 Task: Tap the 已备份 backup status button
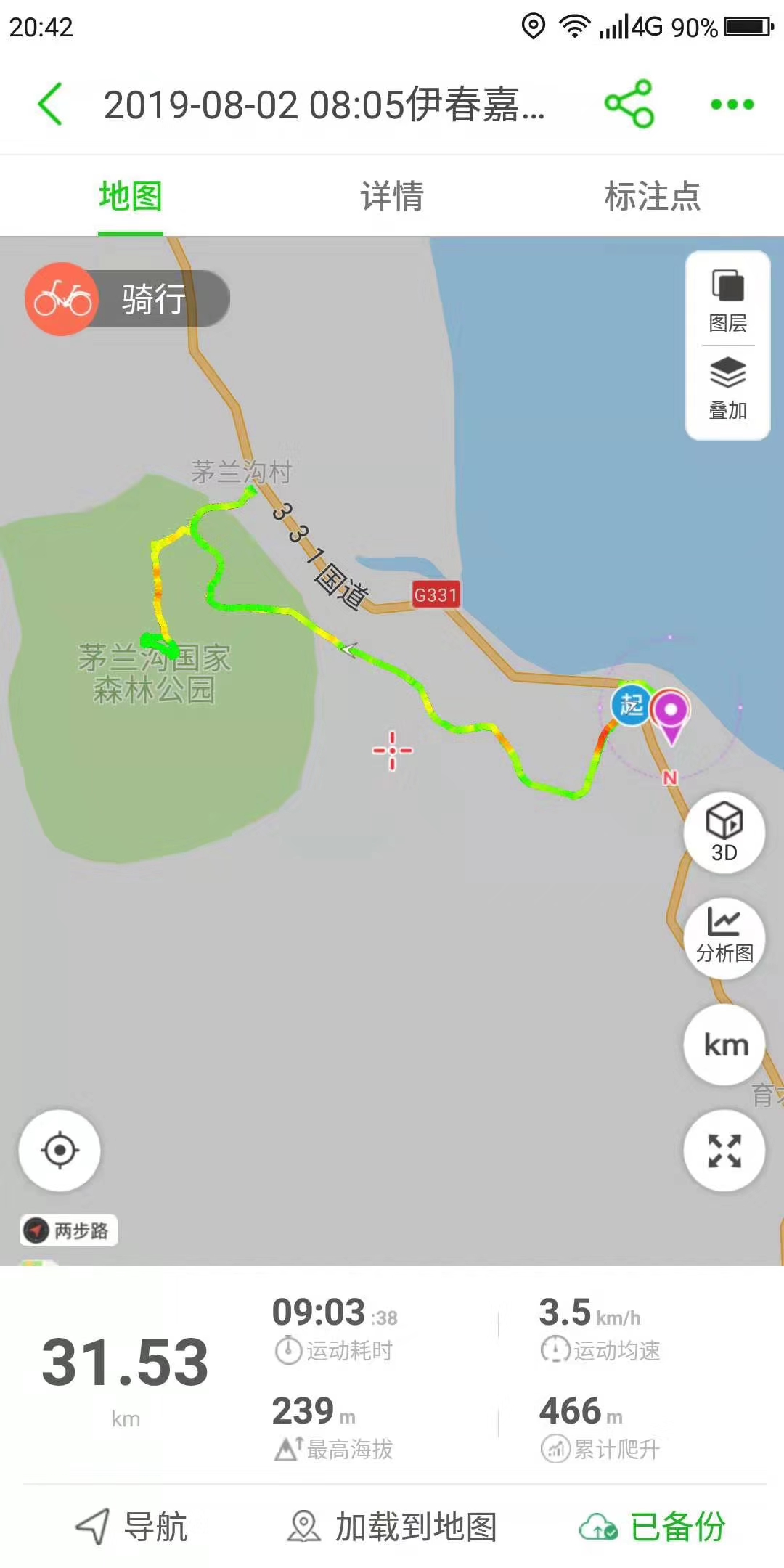point(652,1526)
